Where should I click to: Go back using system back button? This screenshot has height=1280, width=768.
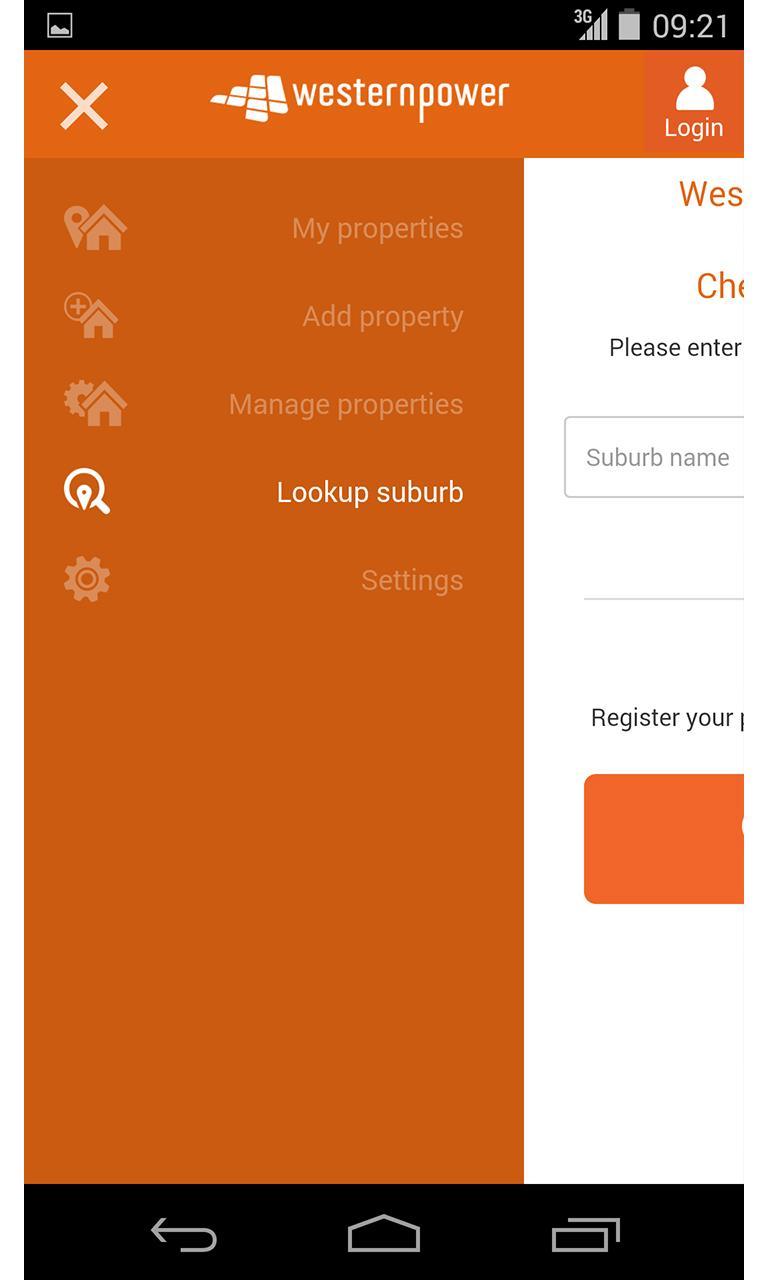point(184,1235)
